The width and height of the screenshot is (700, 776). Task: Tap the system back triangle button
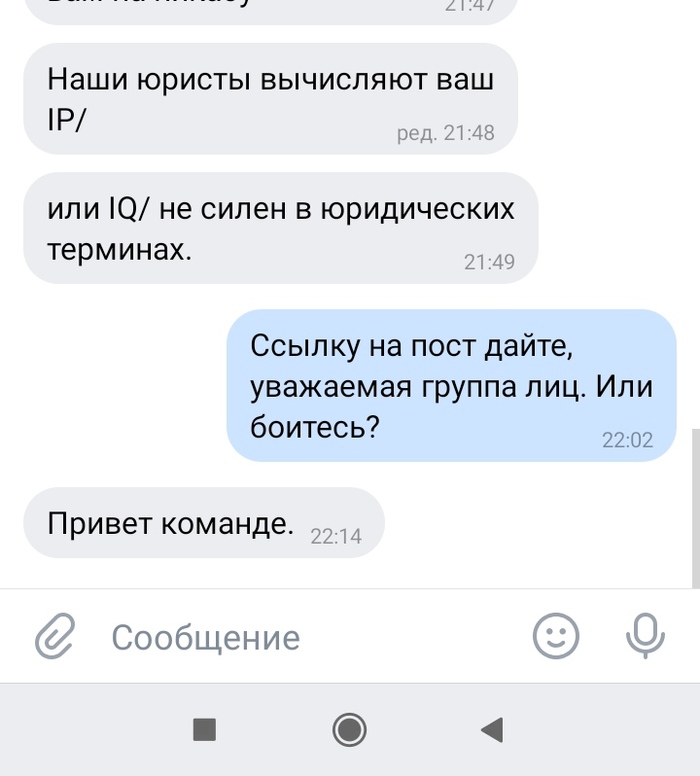coord(491,730)
